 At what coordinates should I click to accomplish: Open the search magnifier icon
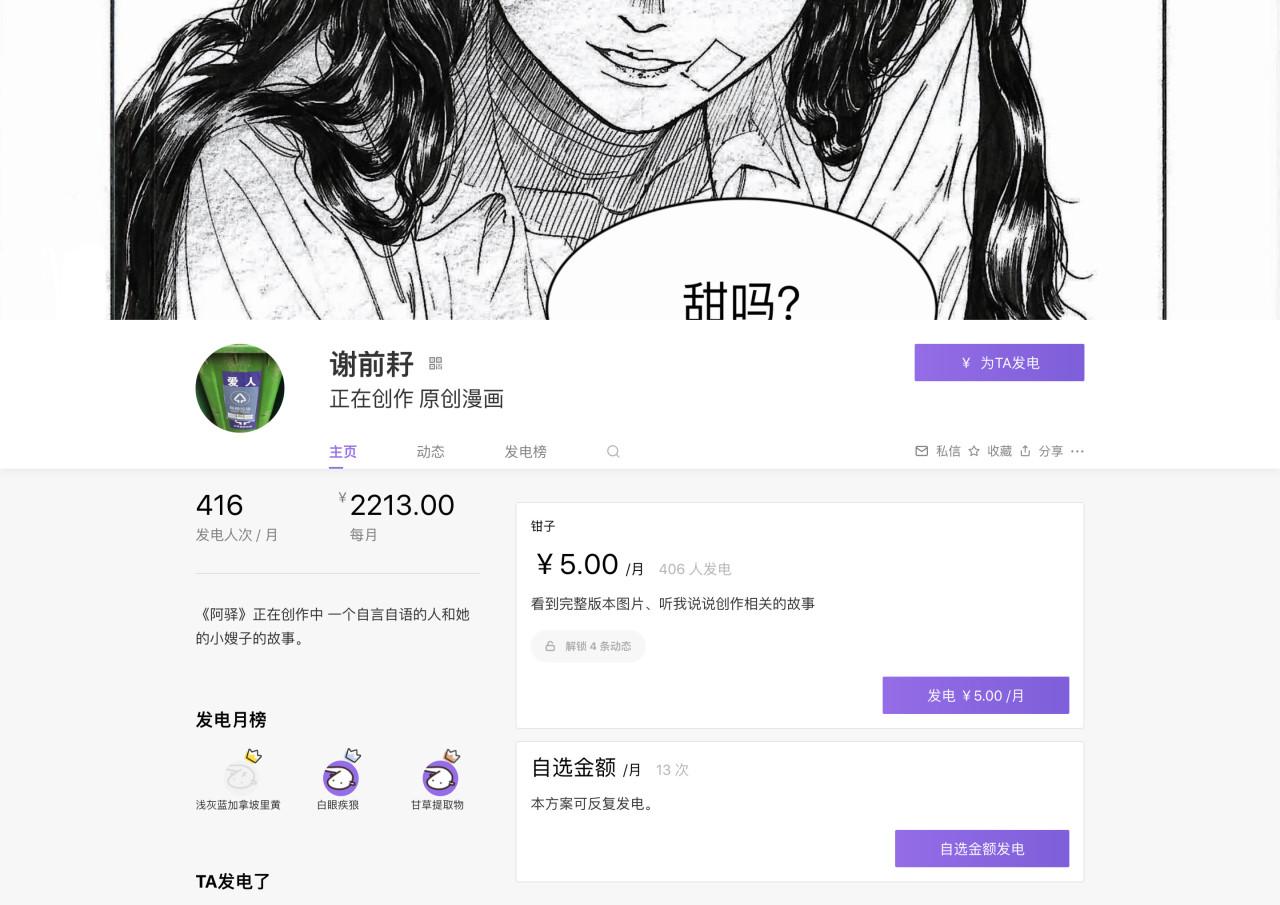click(613, 452)
